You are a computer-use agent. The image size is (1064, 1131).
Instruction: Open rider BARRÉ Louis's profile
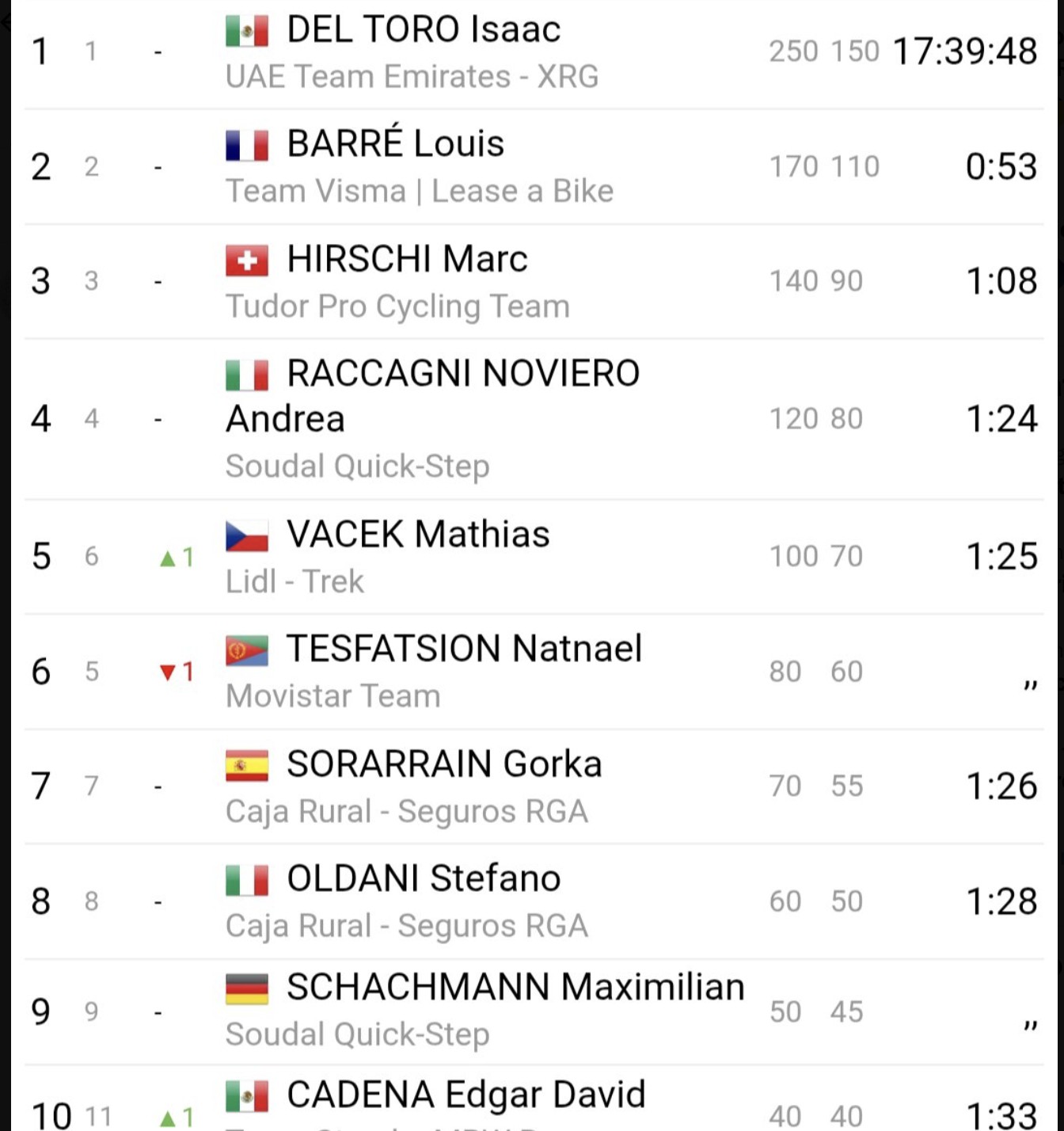395,143
